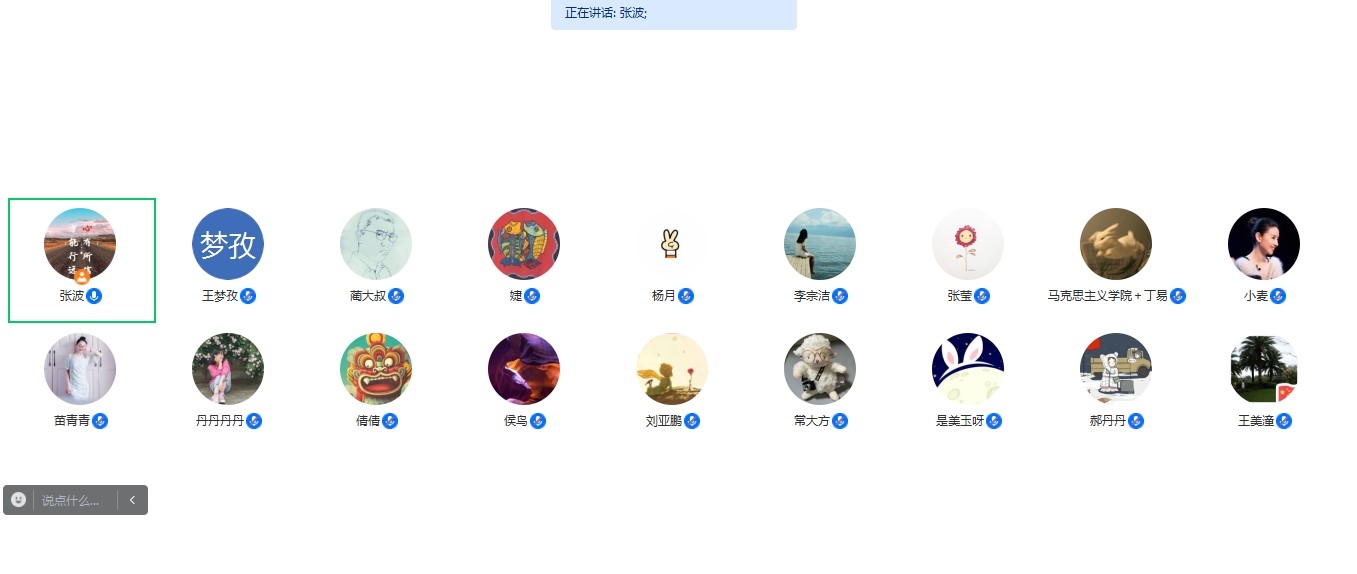Select participant 蔺大叔
This screenshot has height=574, width=1357.
(376, 244)
